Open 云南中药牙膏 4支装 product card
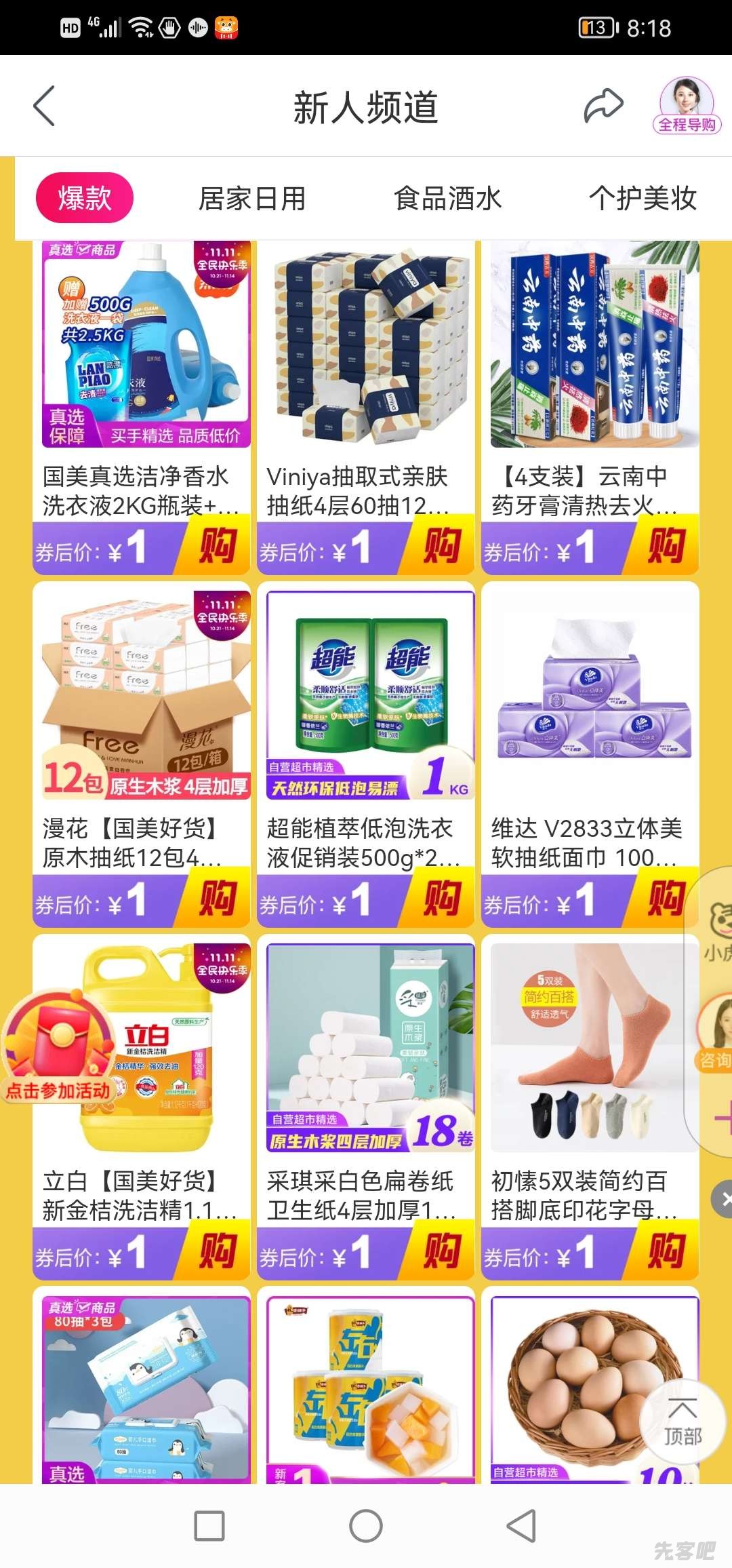This screenshot has width=732, height=1568. pos(590,380)
